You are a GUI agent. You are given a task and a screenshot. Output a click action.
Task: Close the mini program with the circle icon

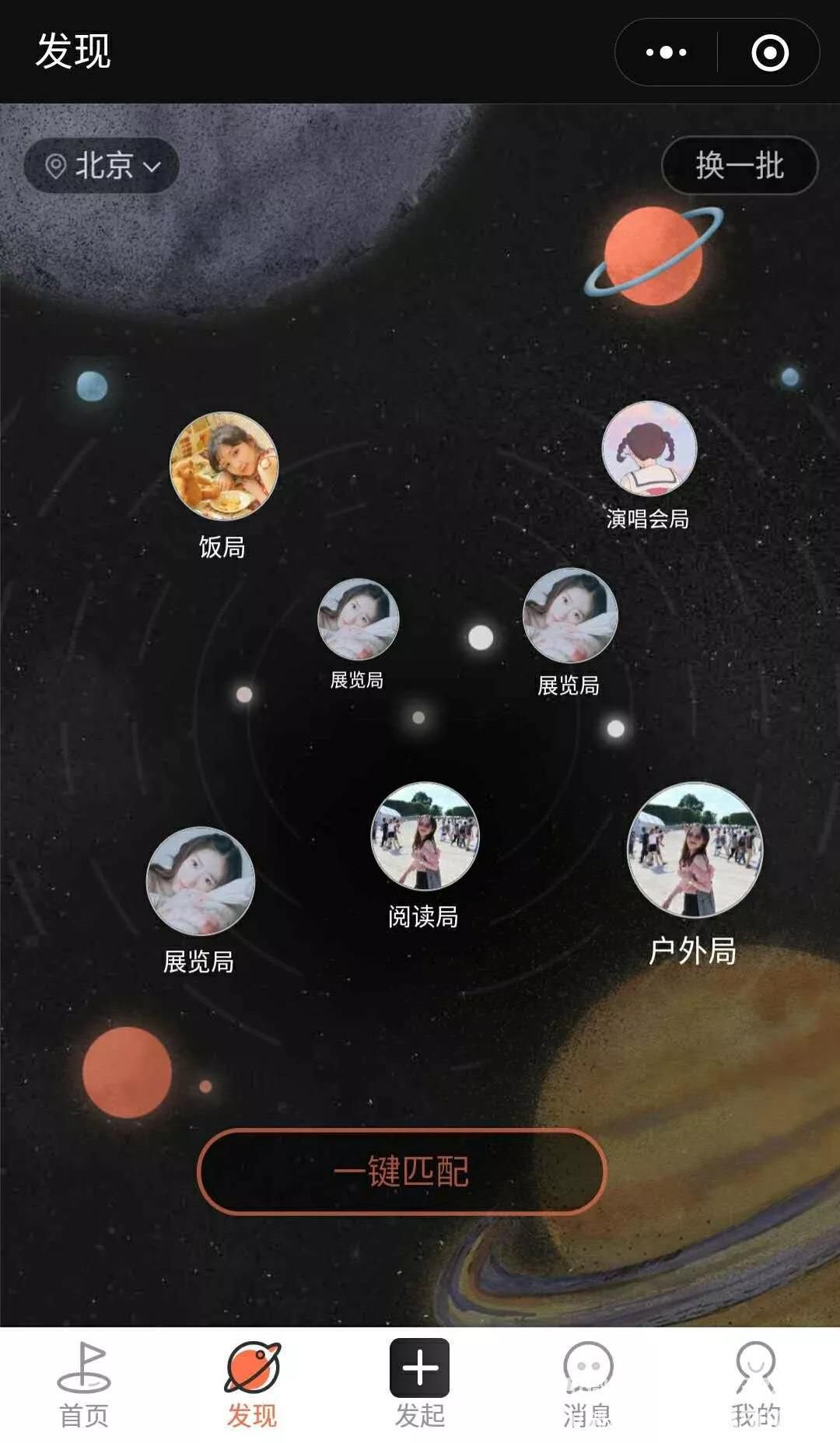coord(769,53)
